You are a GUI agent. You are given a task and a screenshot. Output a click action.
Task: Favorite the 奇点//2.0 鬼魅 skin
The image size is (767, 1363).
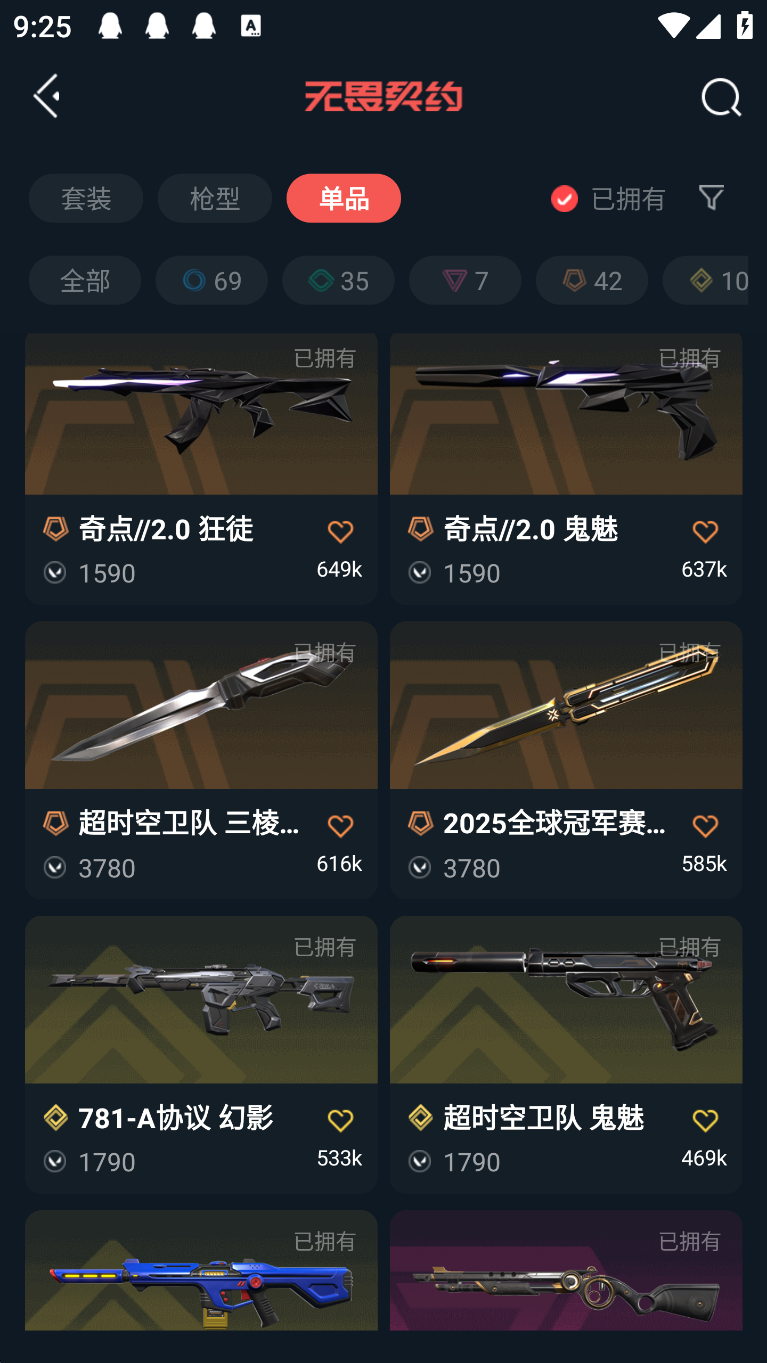coord(705,531)
